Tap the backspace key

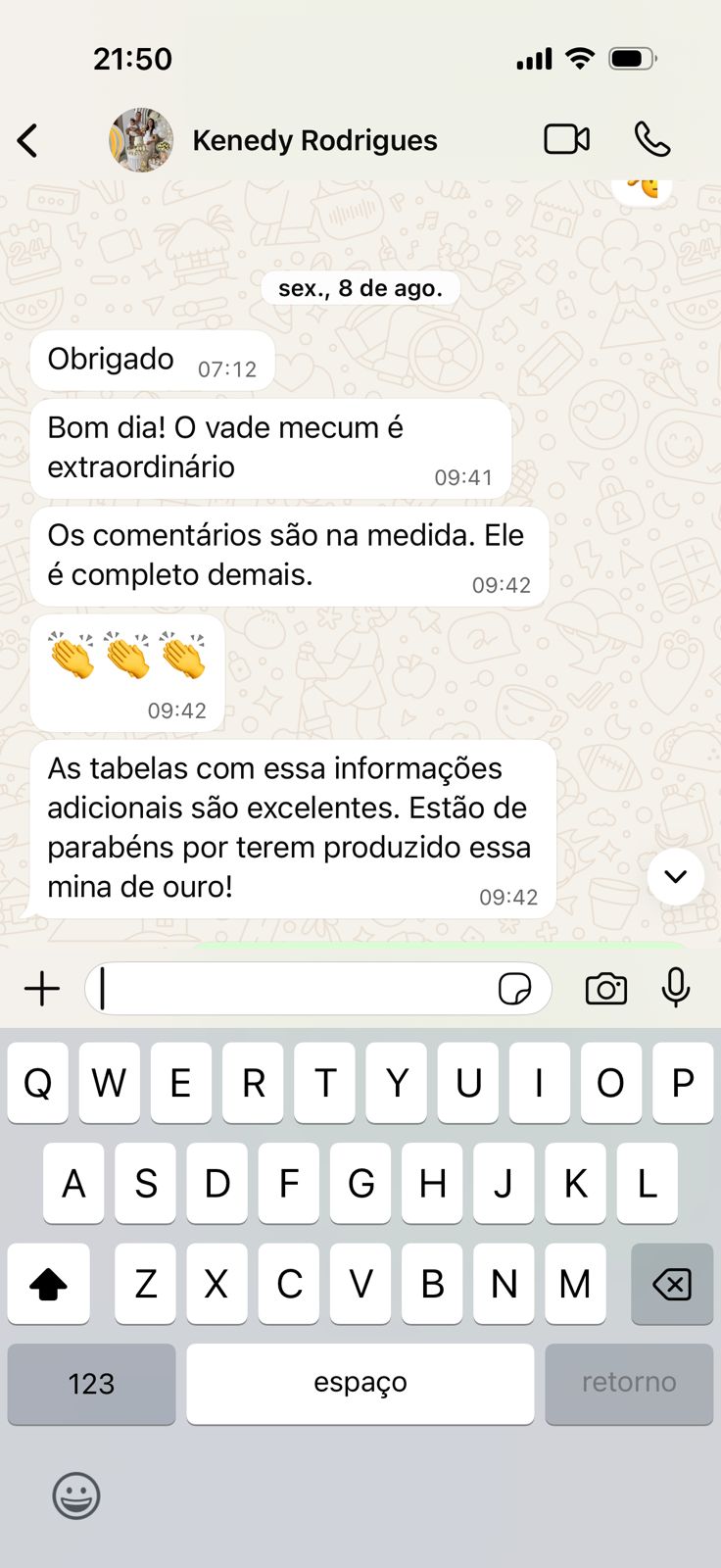pyautogui.click(x=672, y=1284)
